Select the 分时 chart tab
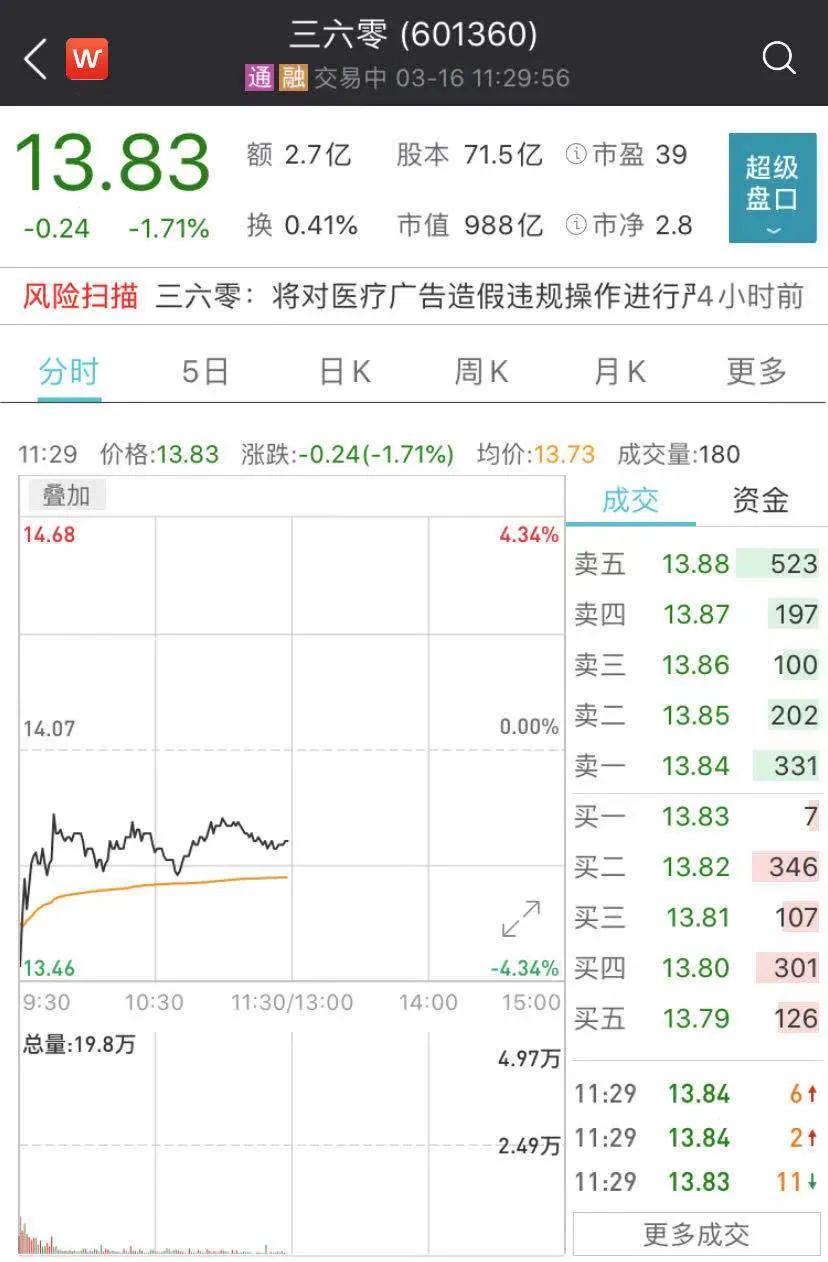The width and height of the screenshot is (828, 1262). 69,372
